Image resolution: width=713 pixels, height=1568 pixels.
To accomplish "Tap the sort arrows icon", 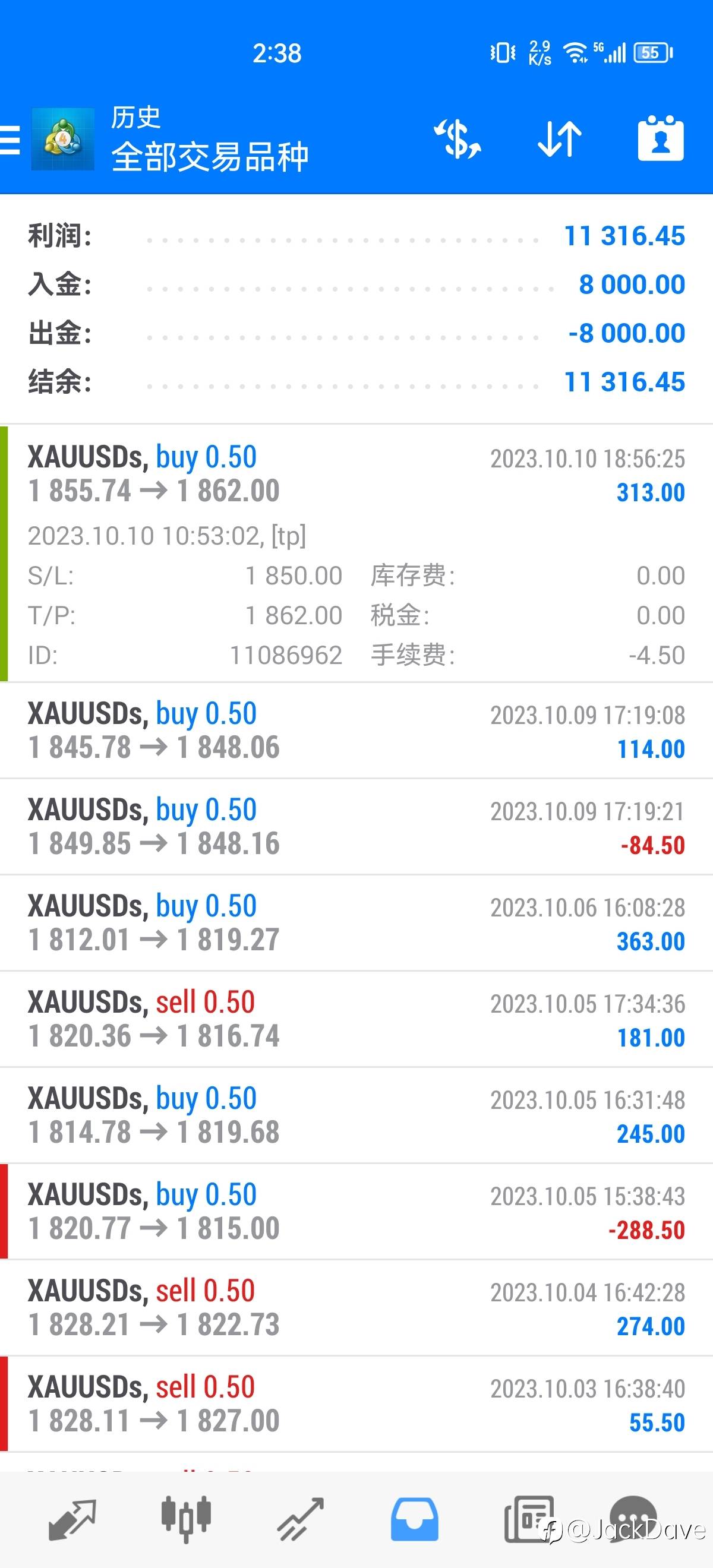I will click(560, 140).
